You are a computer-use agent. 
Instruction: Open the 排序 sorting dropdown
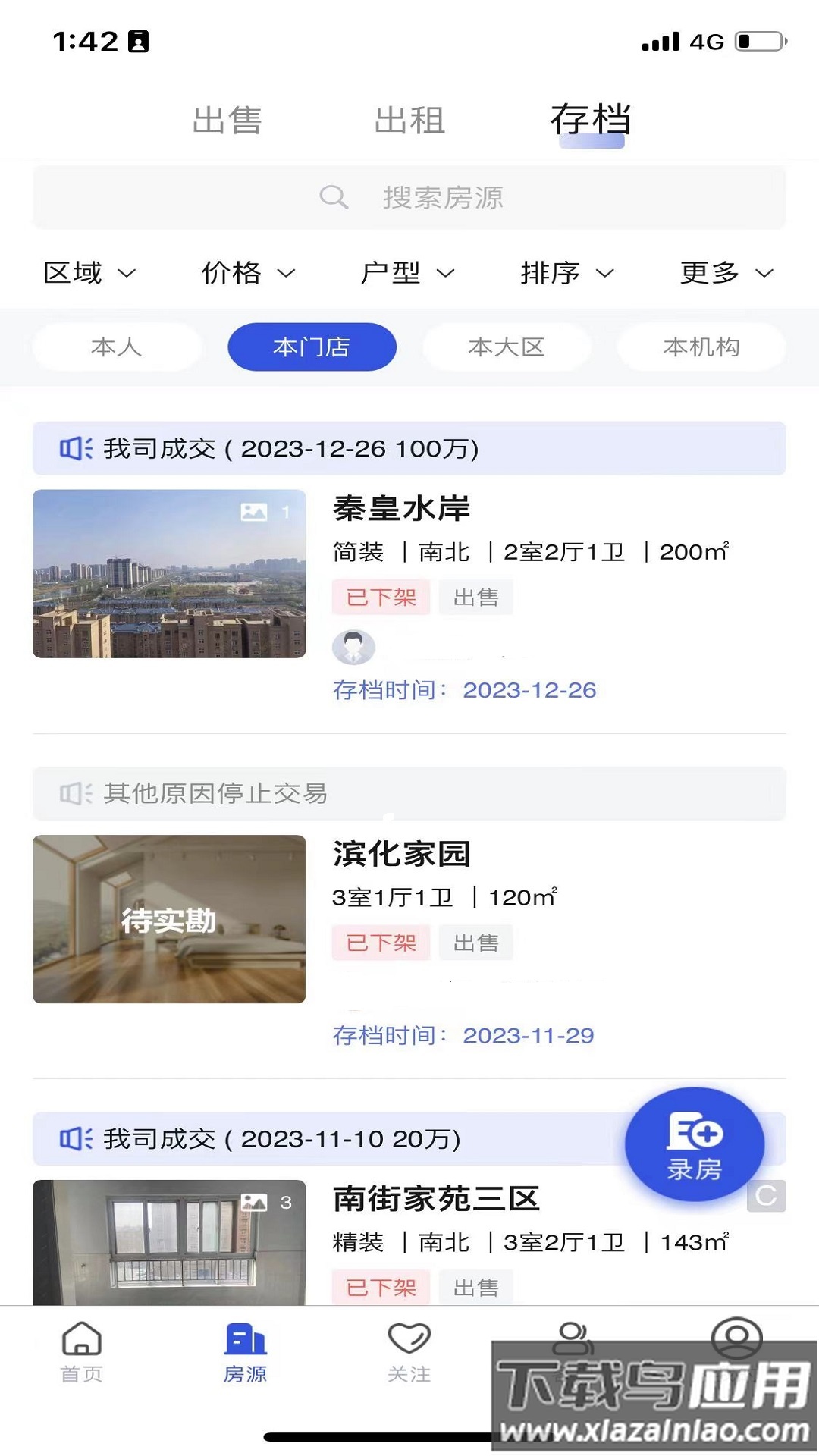point(567,274)
